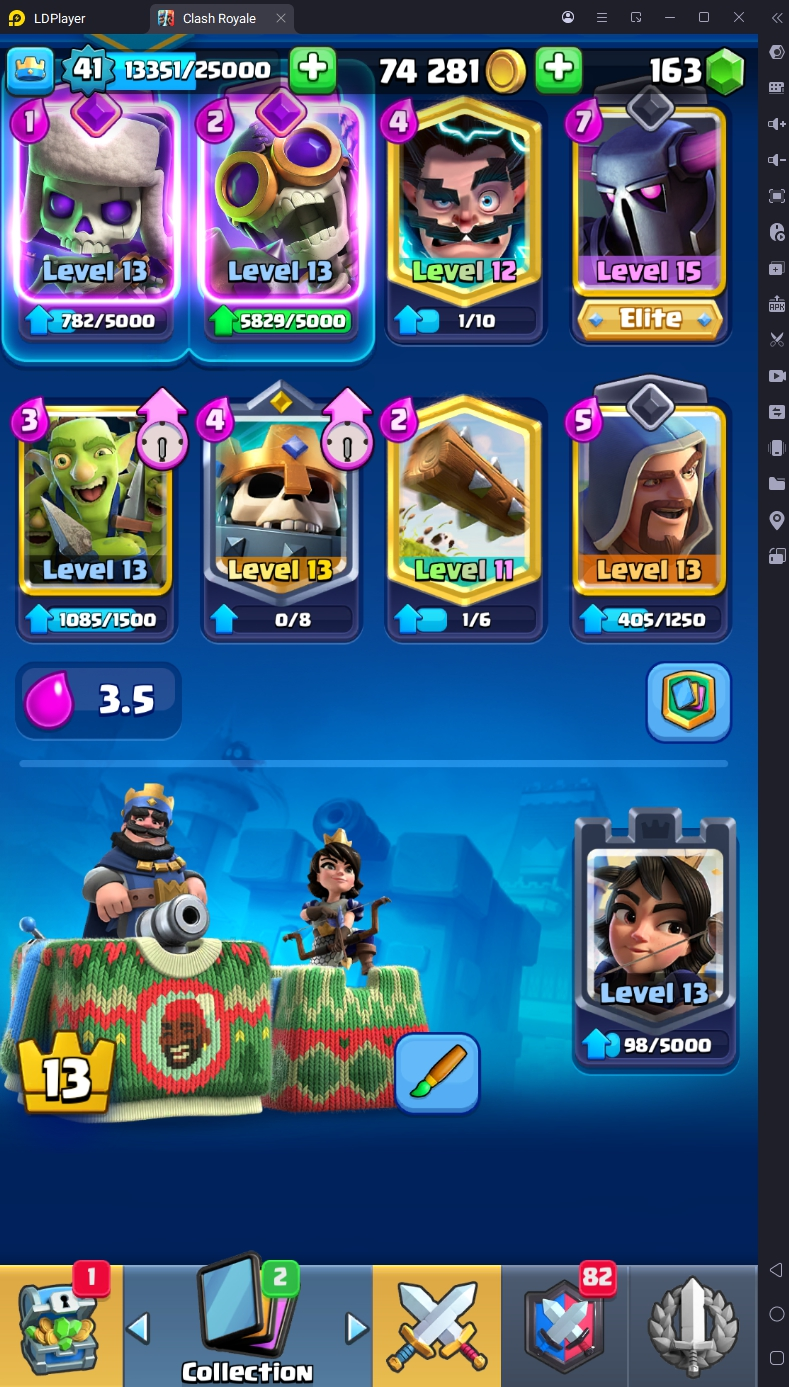Tap the left arrow beside Collection
This screenshot has width=789, height=1387.
pos(139,1328)
